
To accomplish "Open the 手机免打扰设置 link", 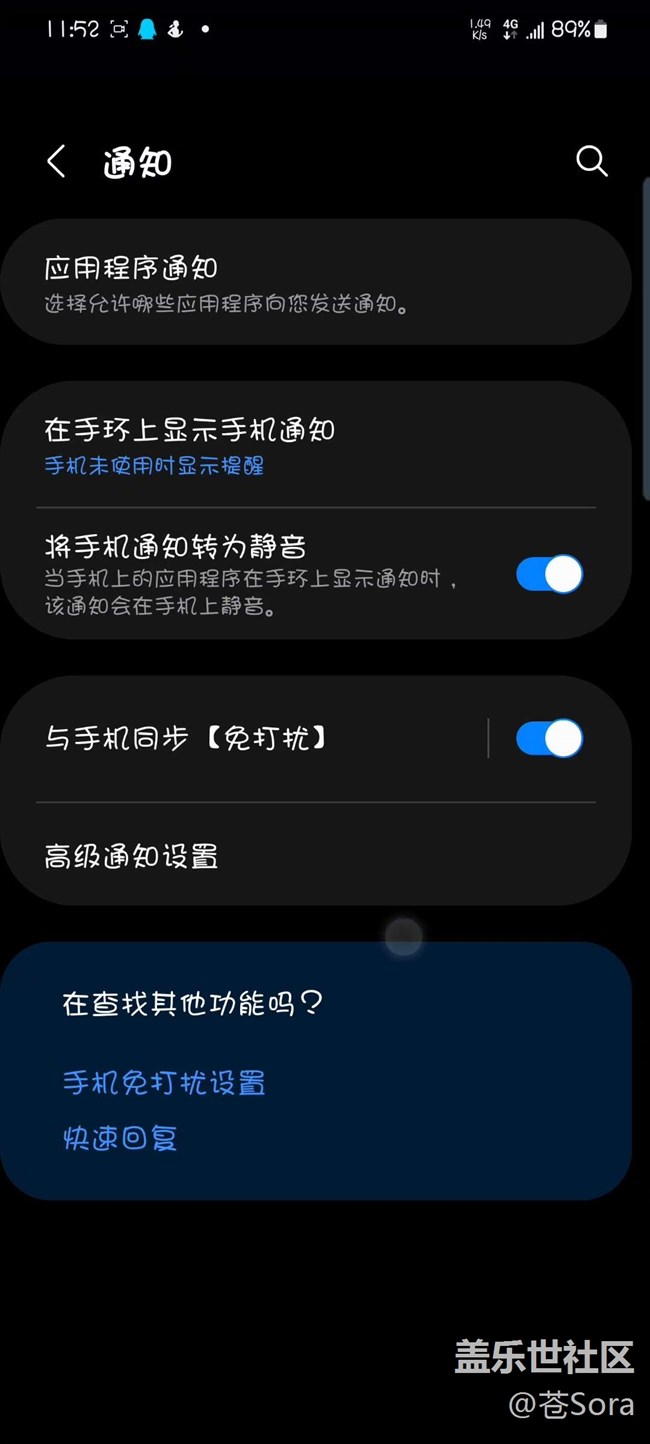I will (164, 1083).
